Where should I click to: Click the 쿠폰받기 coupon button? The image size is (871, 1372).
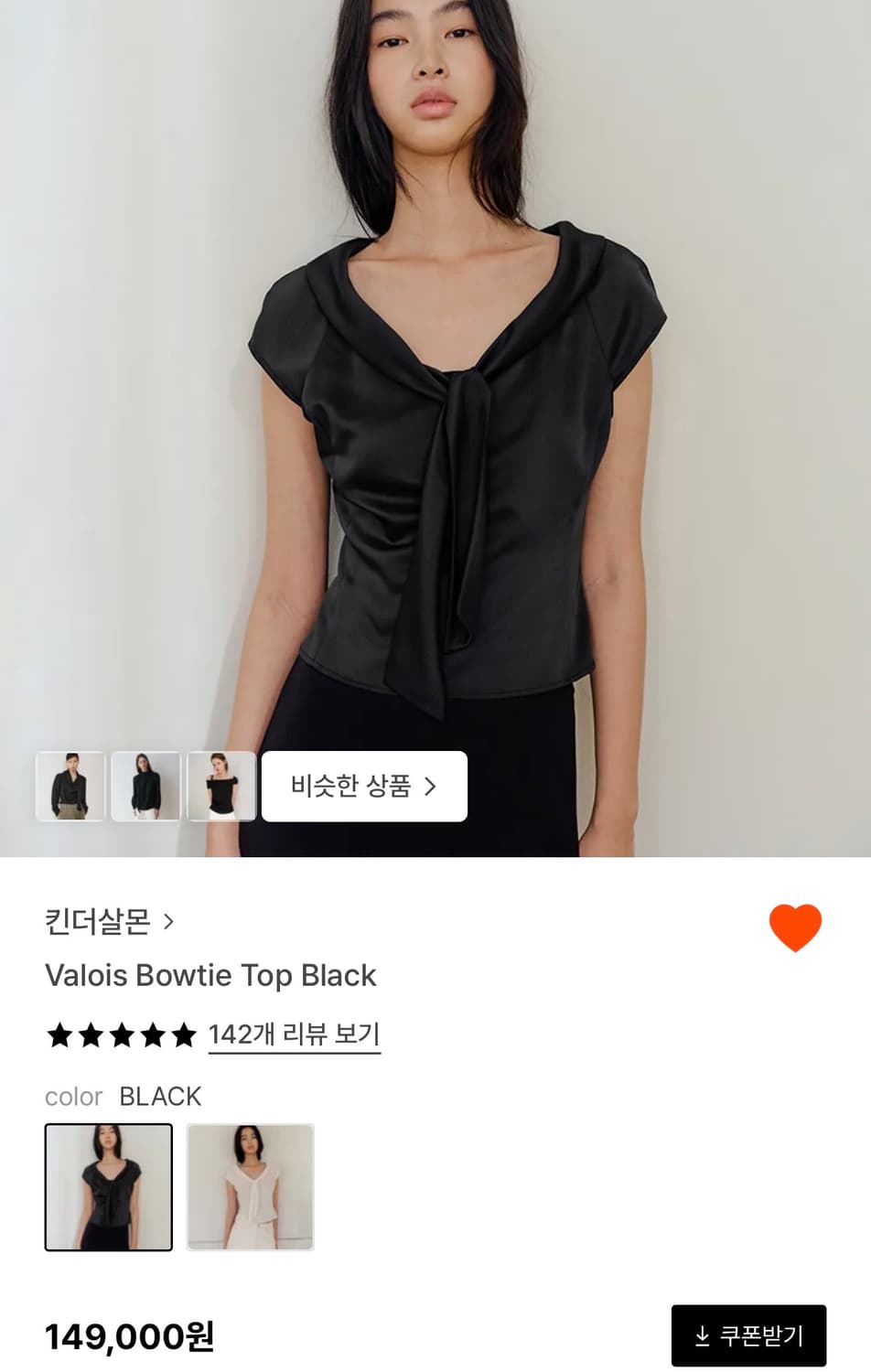point(750,1334)
